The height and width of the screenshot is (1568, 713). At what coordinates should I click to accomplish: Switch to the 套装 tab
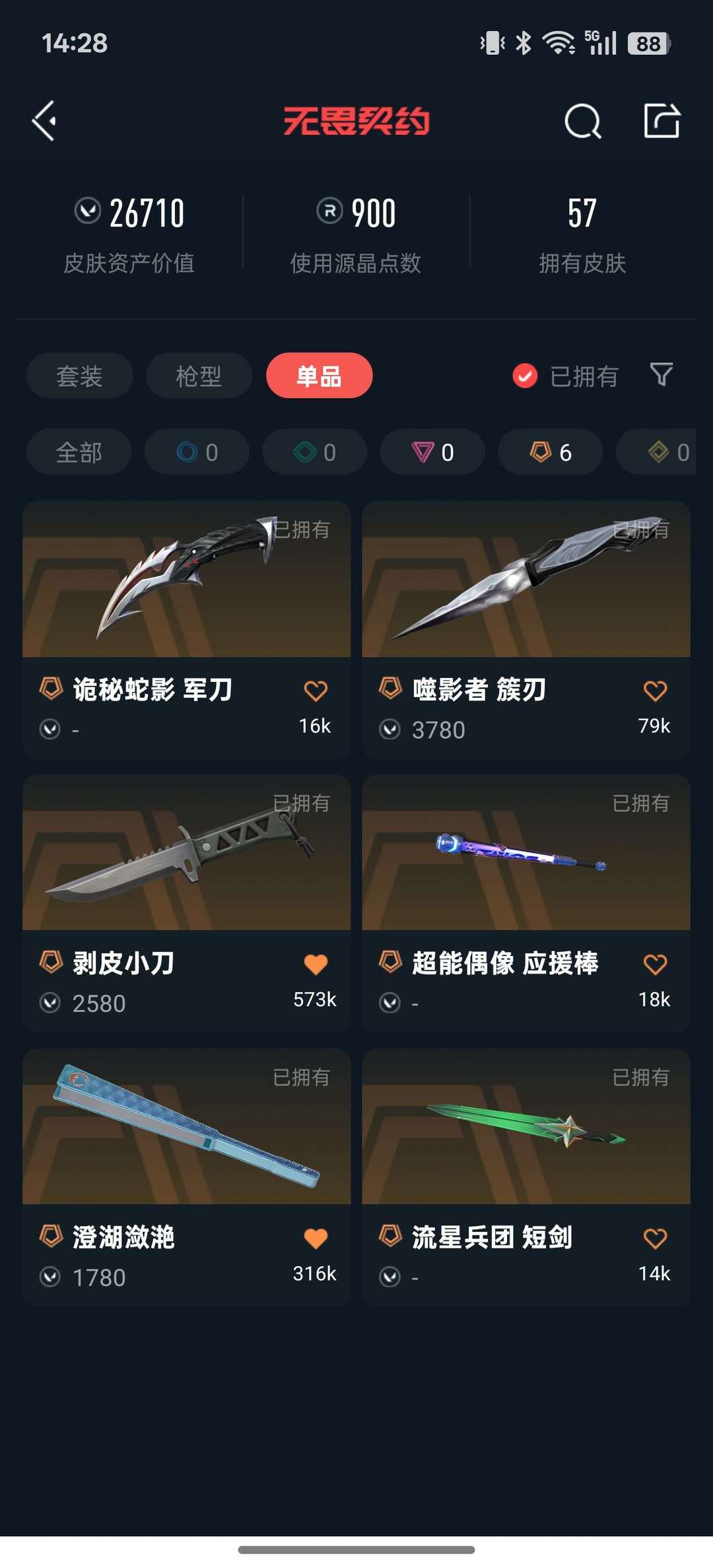(79, 376)
